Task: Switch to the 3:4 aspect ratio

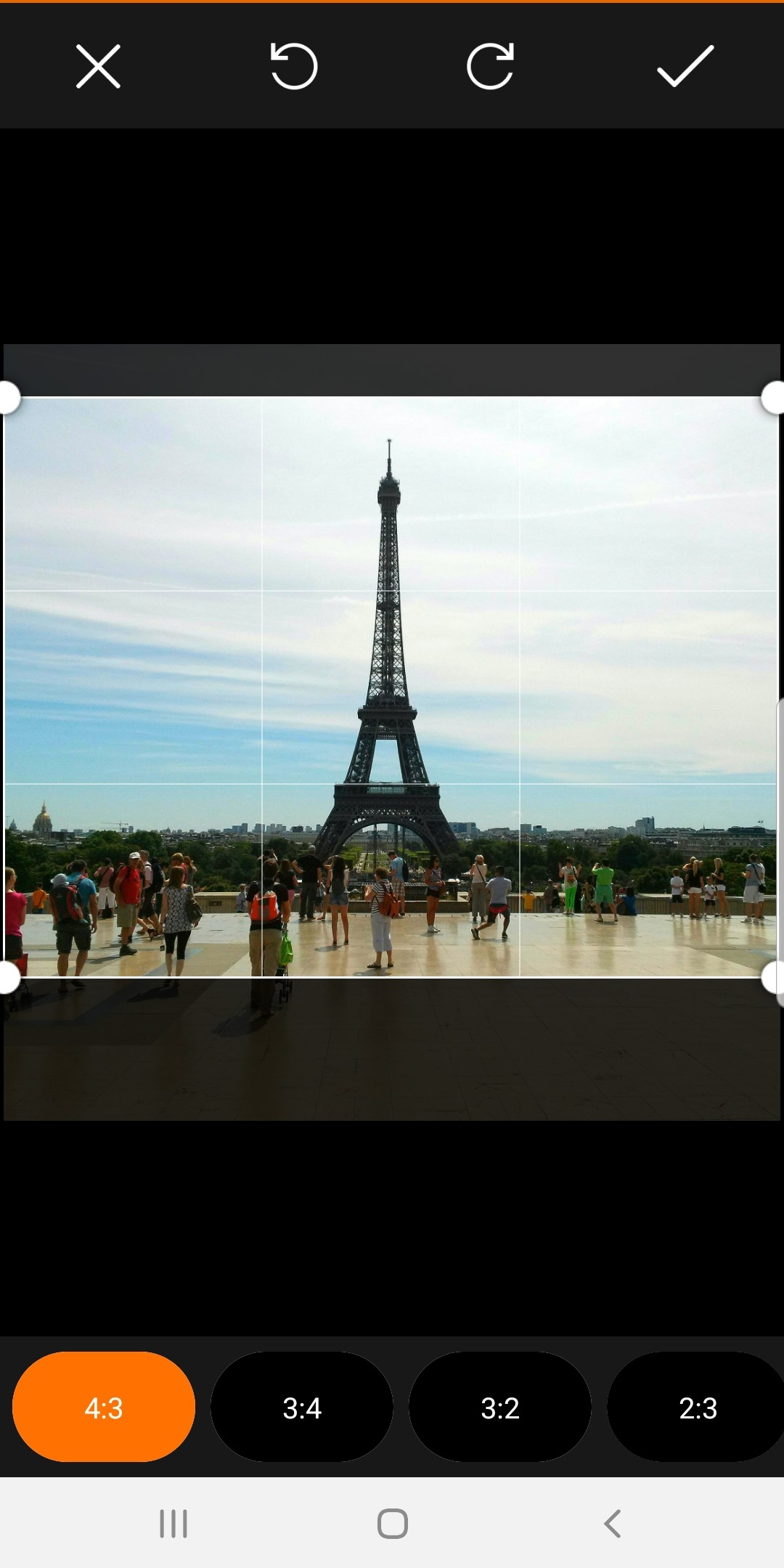Action: coord(302,1408)
